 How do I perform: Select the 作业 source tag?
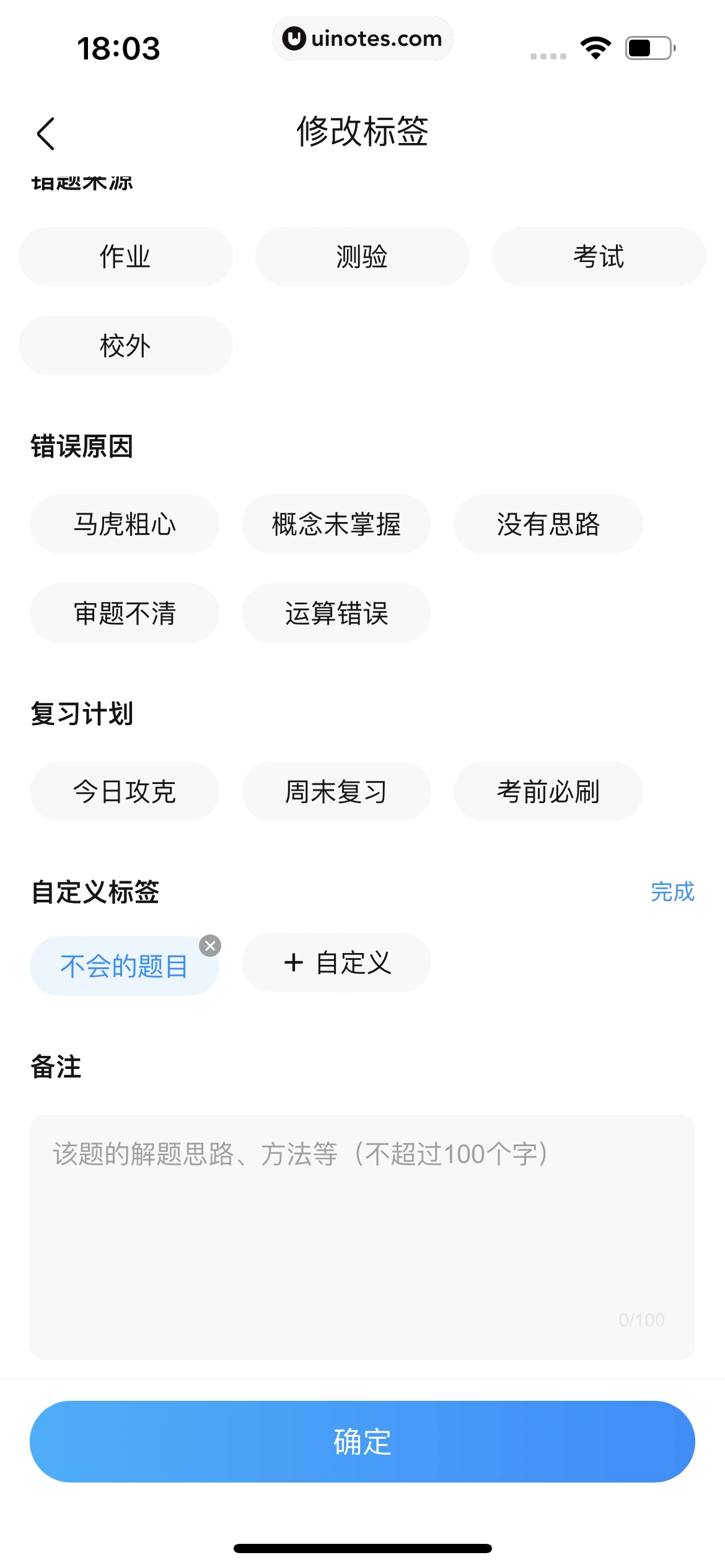tap(125, 256)
